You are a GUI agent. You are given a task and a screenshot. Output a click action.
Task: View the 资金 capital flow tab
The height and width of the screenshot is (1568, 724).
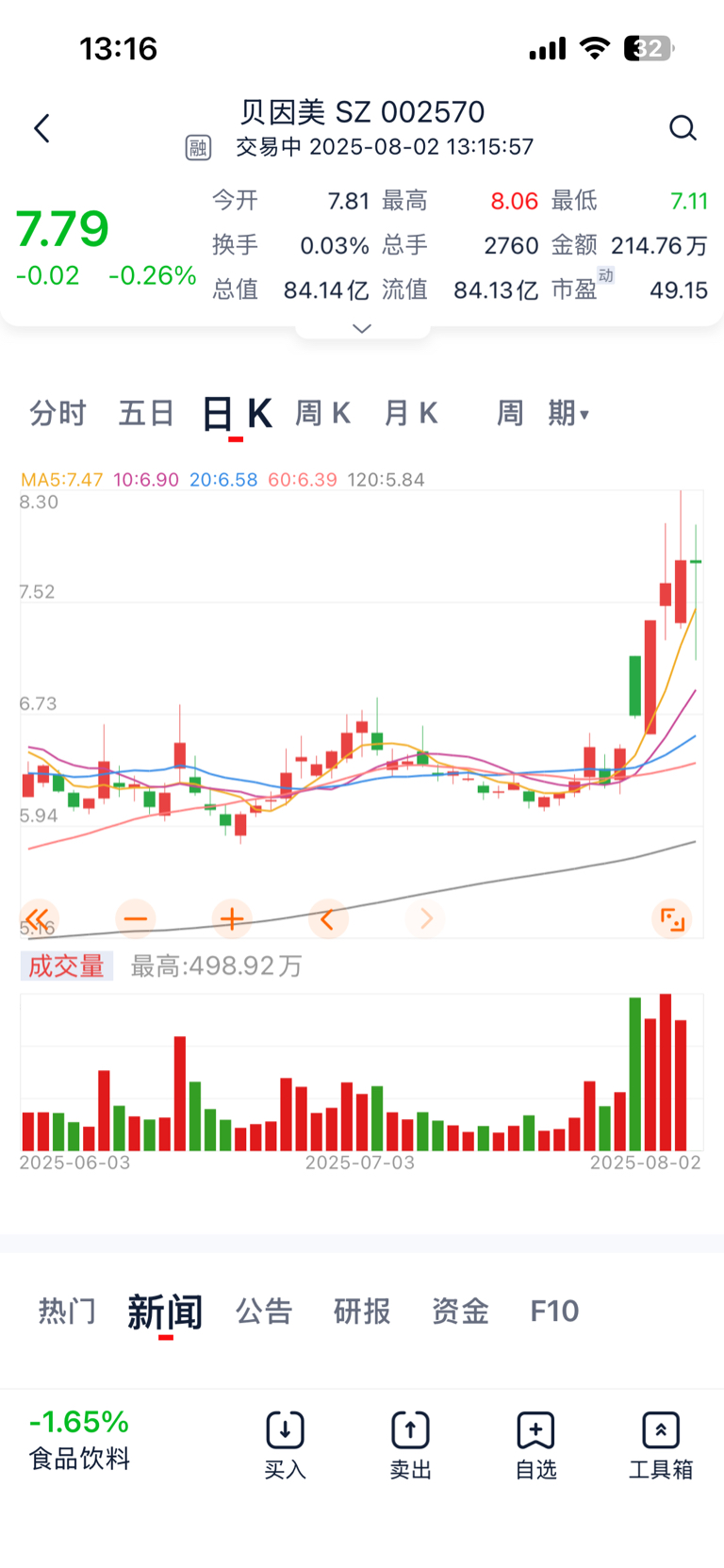460,1311
